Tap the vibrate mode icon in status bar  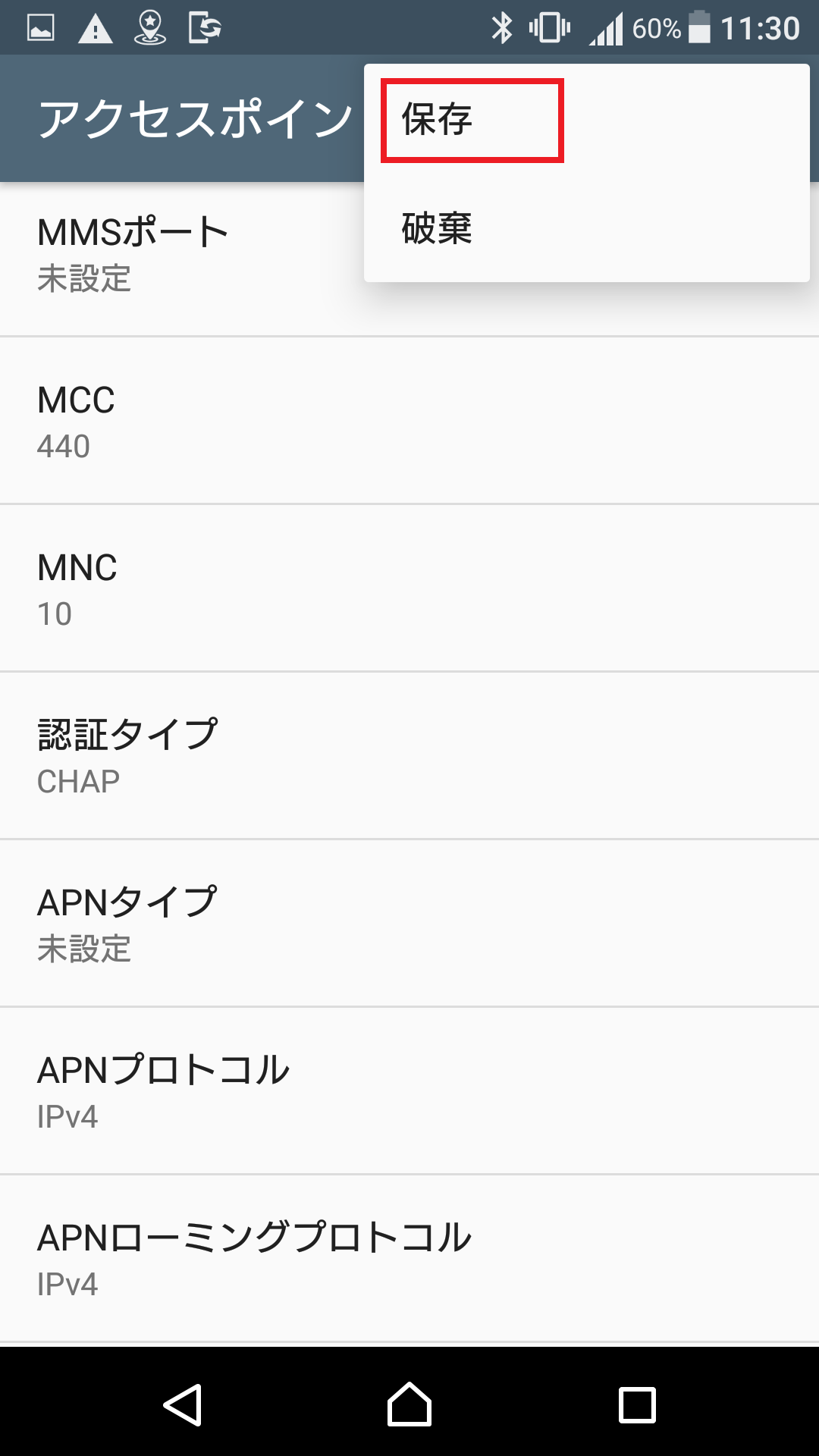[548, 27]
